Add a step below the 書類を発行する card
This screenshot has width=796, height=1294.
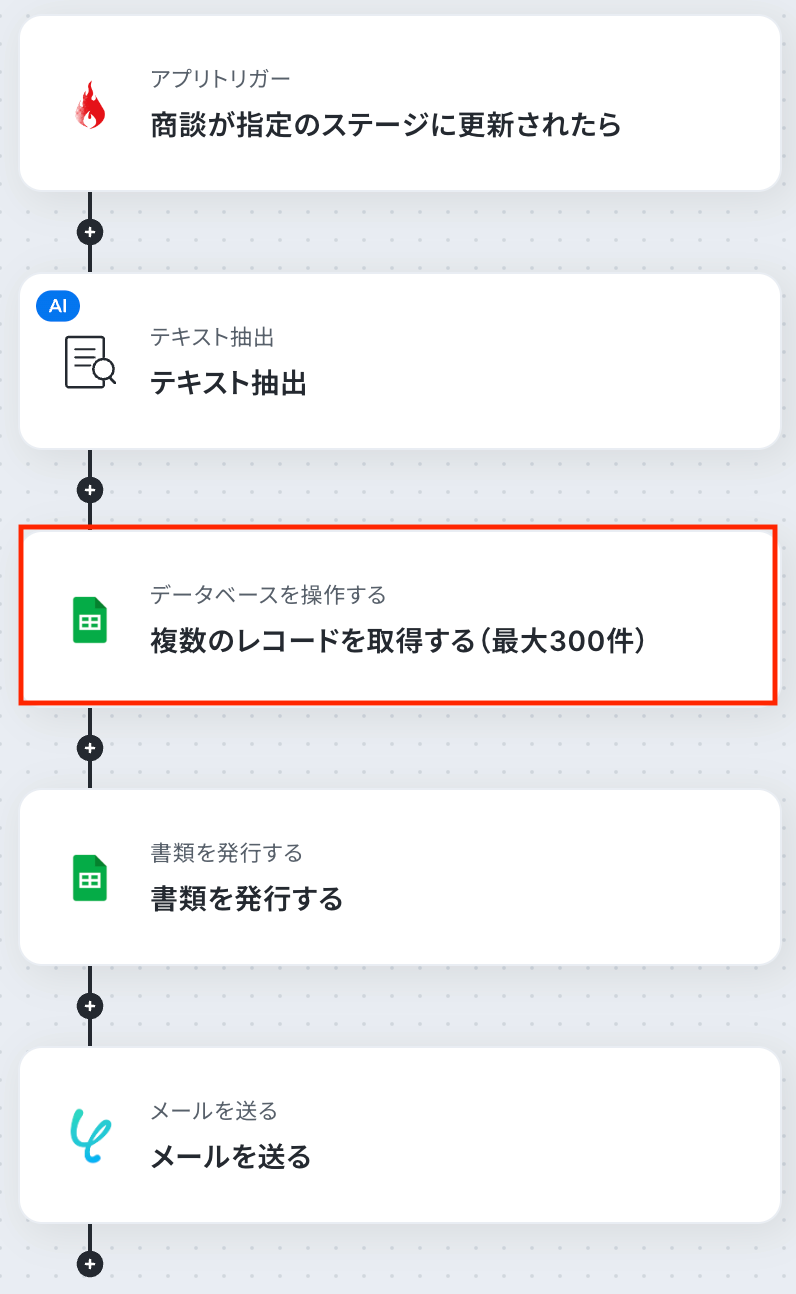tap(90, 1006)
